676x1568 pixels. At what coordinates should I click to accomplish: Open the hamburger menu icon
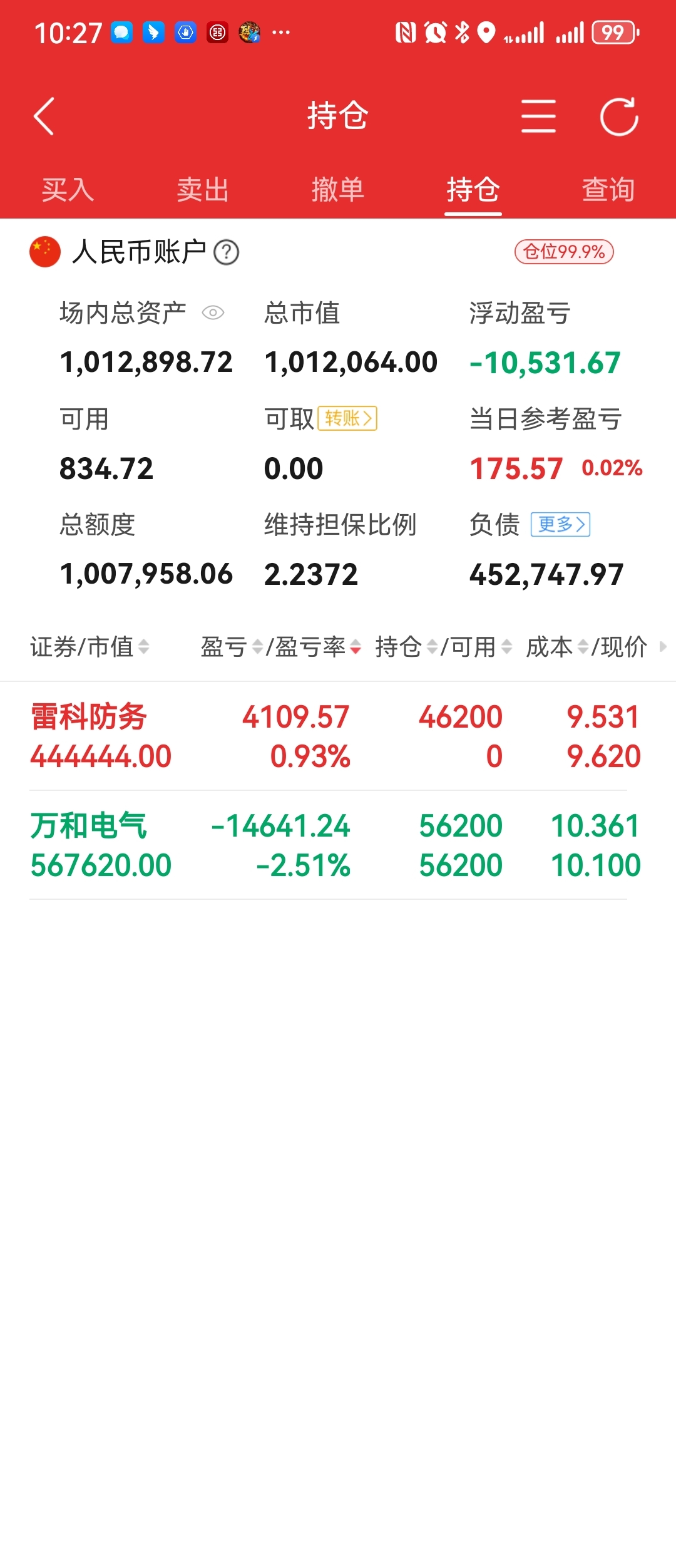538,116
